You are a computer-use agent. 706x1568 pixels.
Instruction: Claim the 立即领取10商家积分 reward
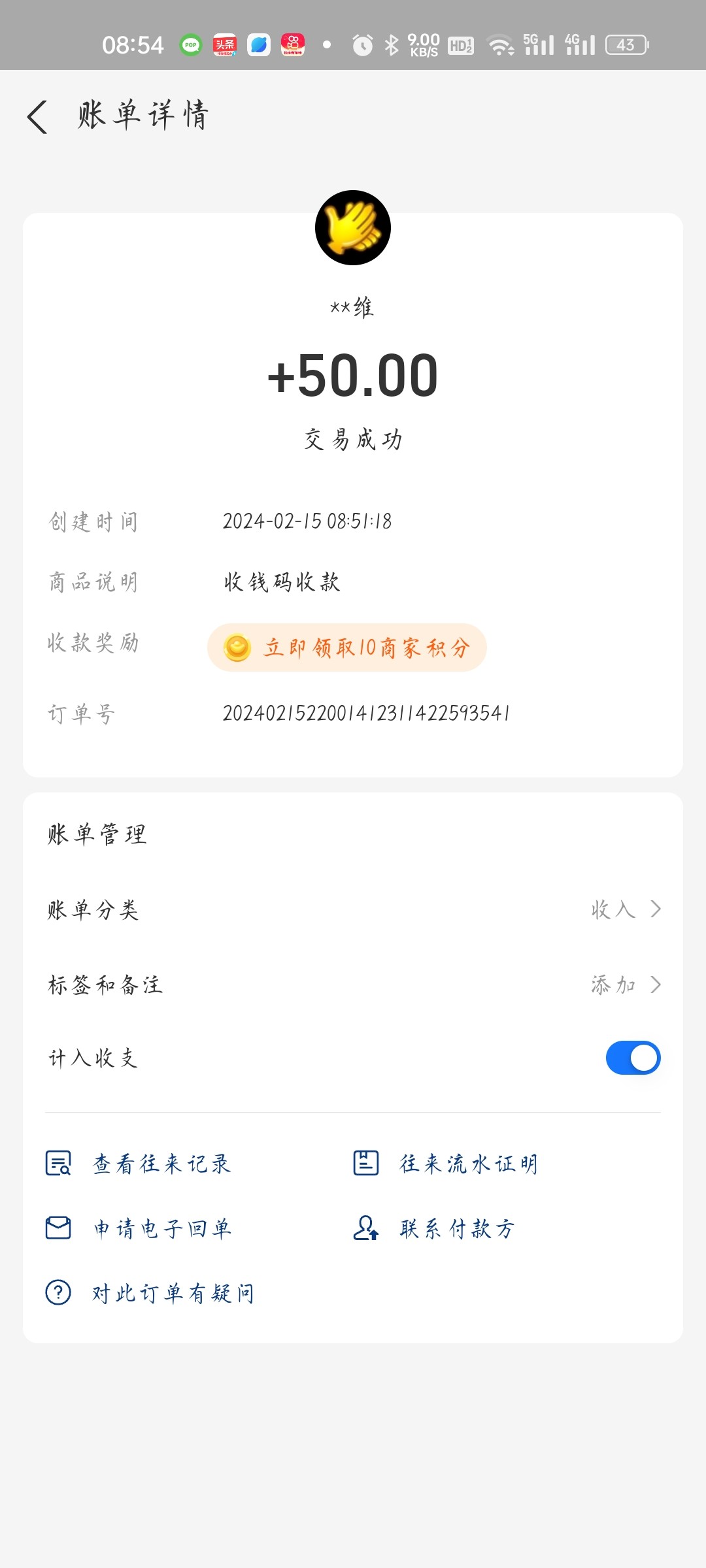pos(347,647)
